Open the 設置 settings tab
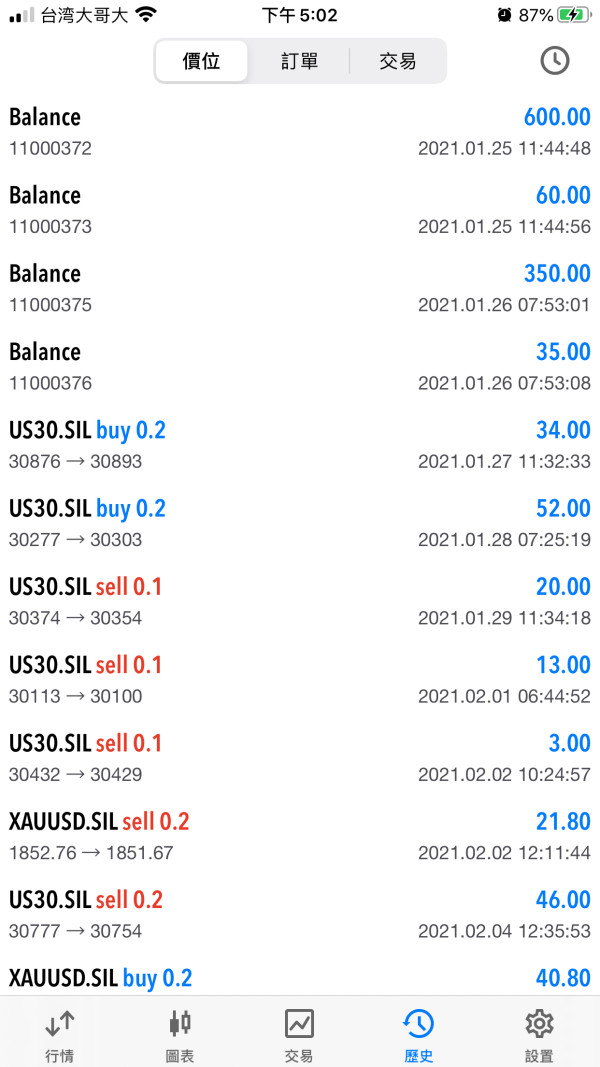The width and height of the screenshot is (600, 1067). pyautogui.click(x=539, y=1033)
